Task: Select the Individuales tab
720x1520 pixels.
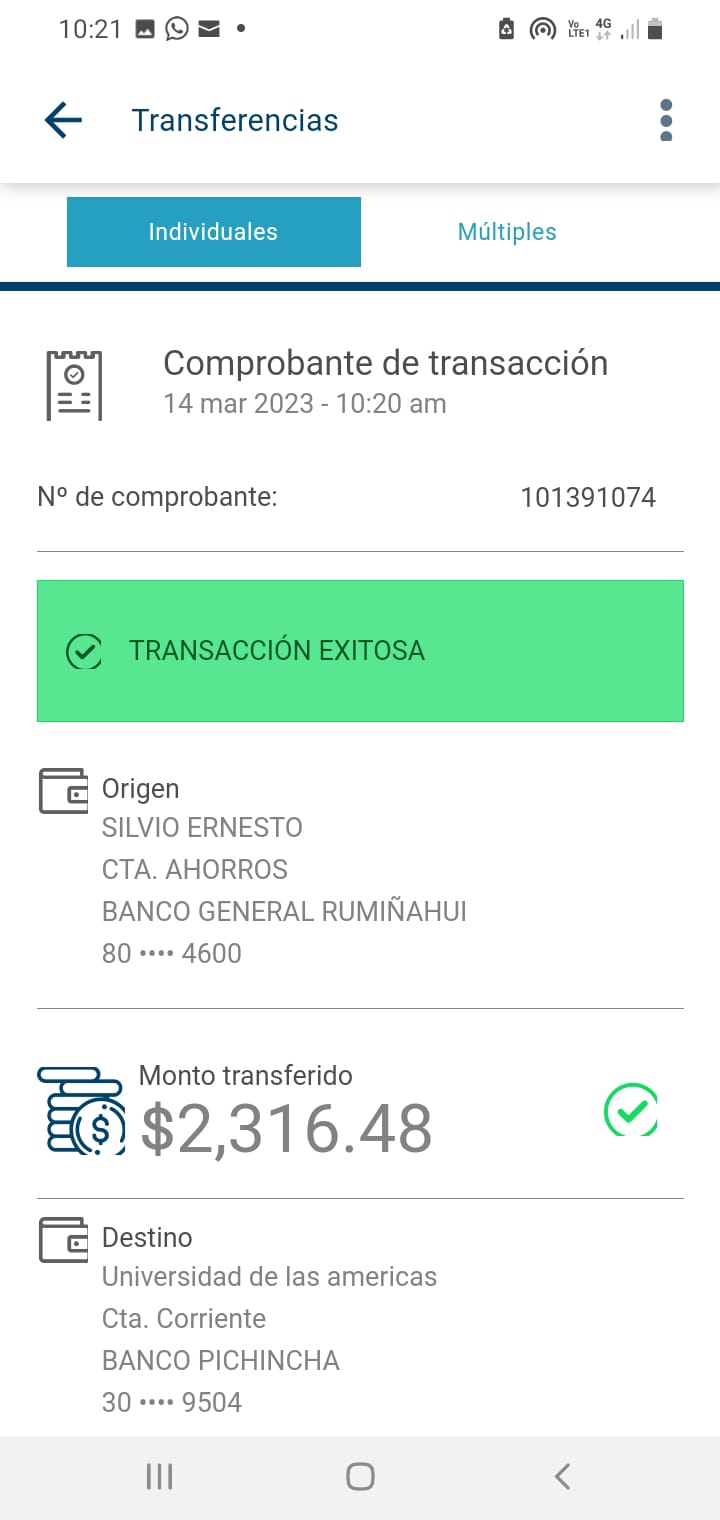Action: [x=213, y=232]
